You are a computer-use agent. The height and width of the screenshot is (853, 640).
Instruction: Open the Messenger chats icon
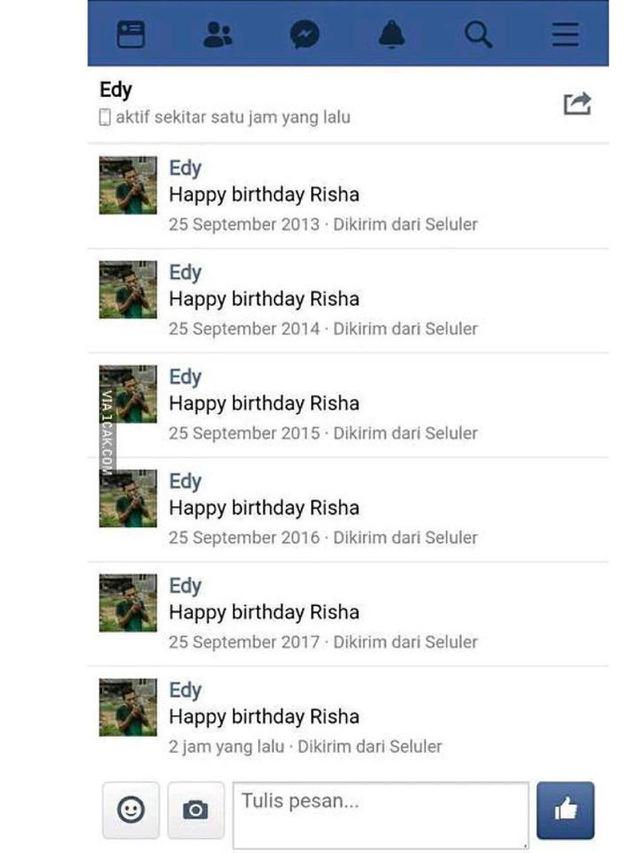point(304,35)
